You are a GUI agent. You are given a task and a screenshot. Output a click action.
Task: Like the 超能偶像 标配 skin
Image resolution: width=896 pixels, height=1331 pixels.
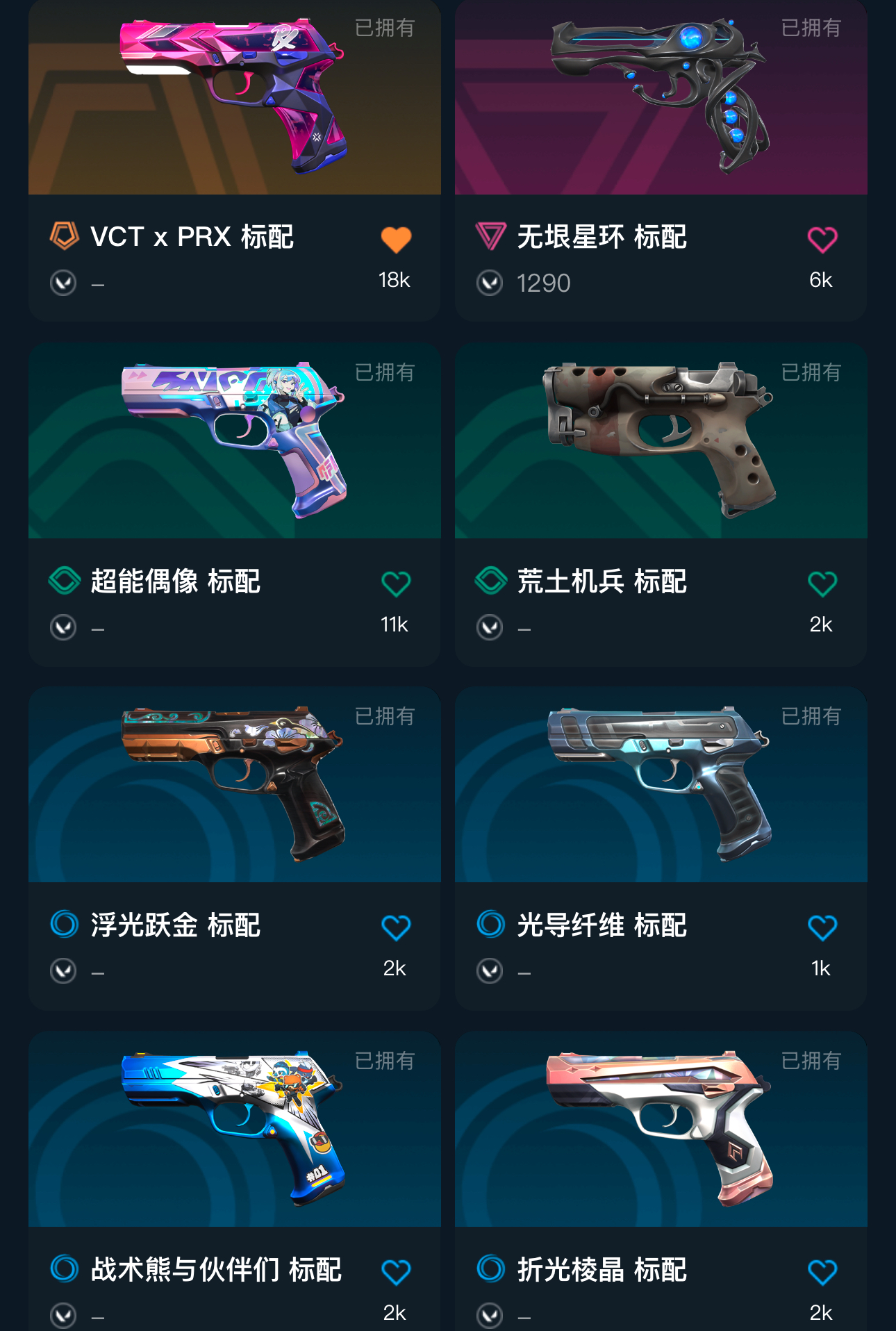396,584
